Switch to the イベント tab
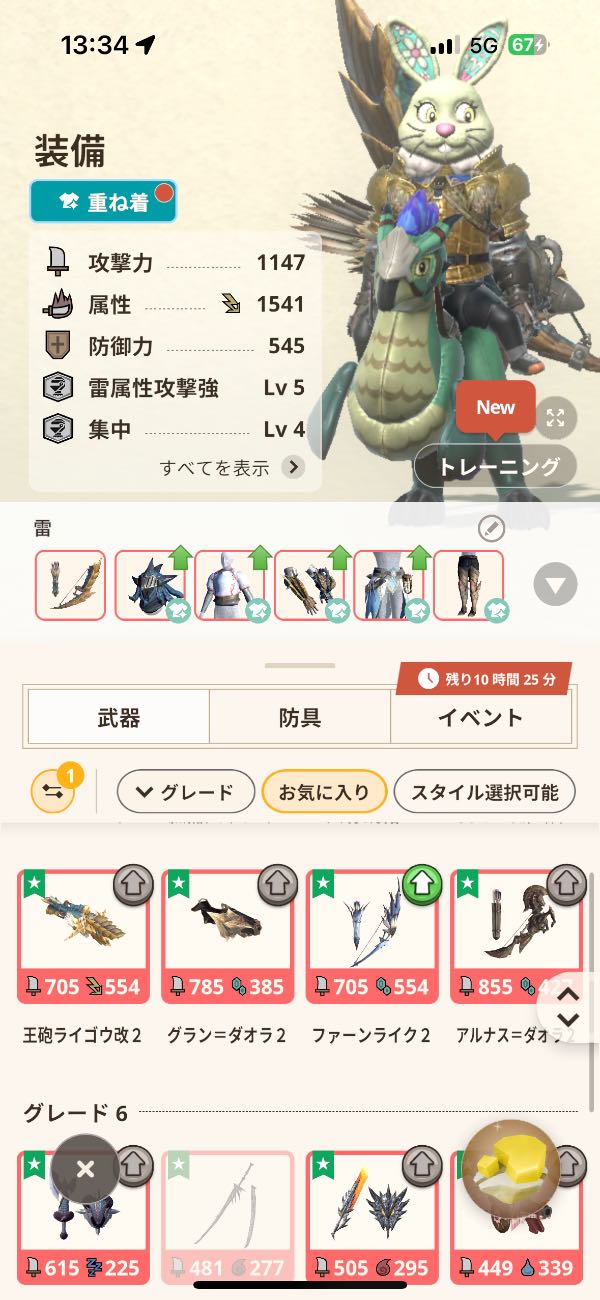 tap(480, 716)
